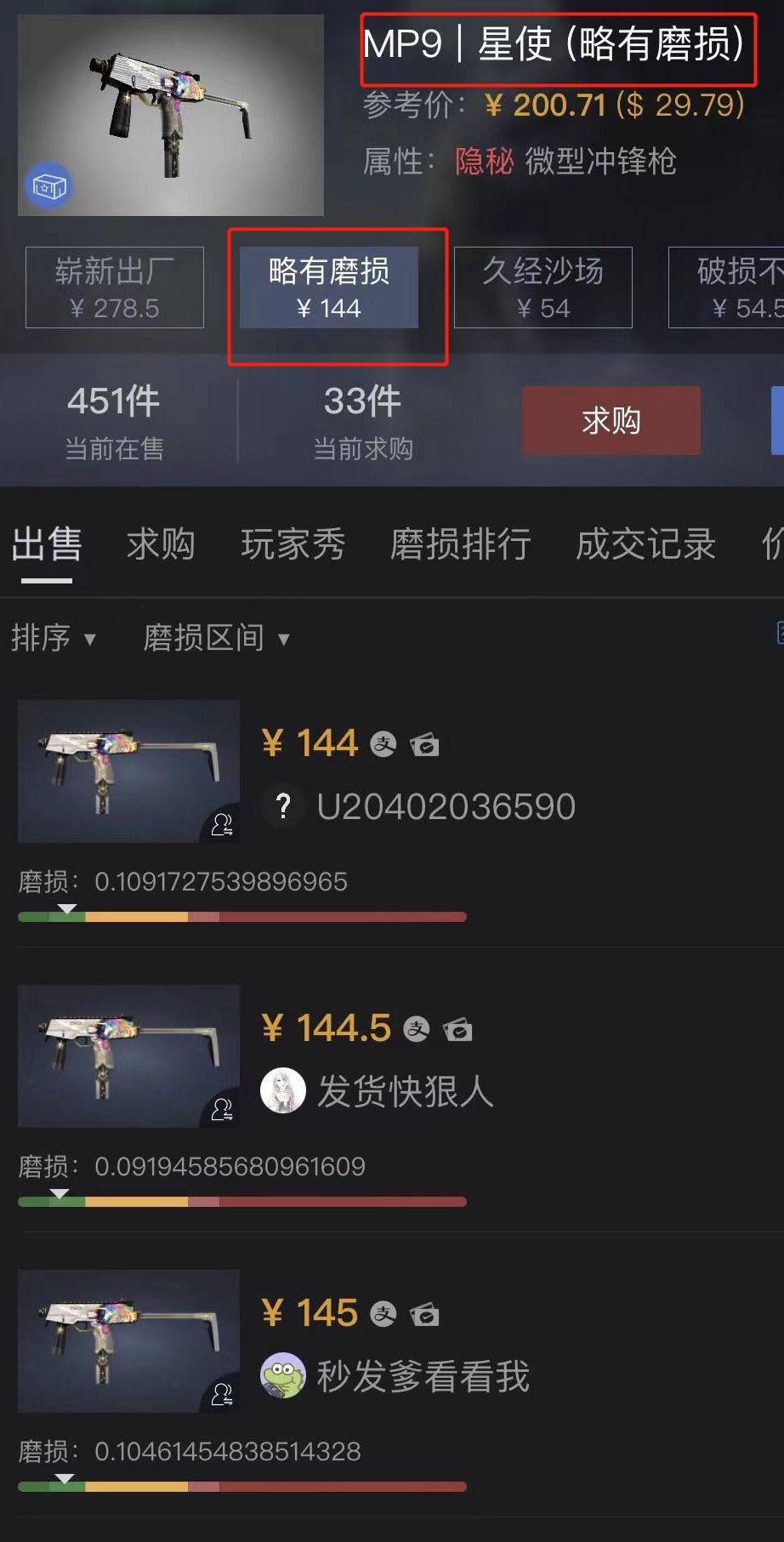Image resolution: width=784 pixels, height=1542 pixels.
Task: Select the 崭新出厂 wear option
Action: (x=115, y=287)
